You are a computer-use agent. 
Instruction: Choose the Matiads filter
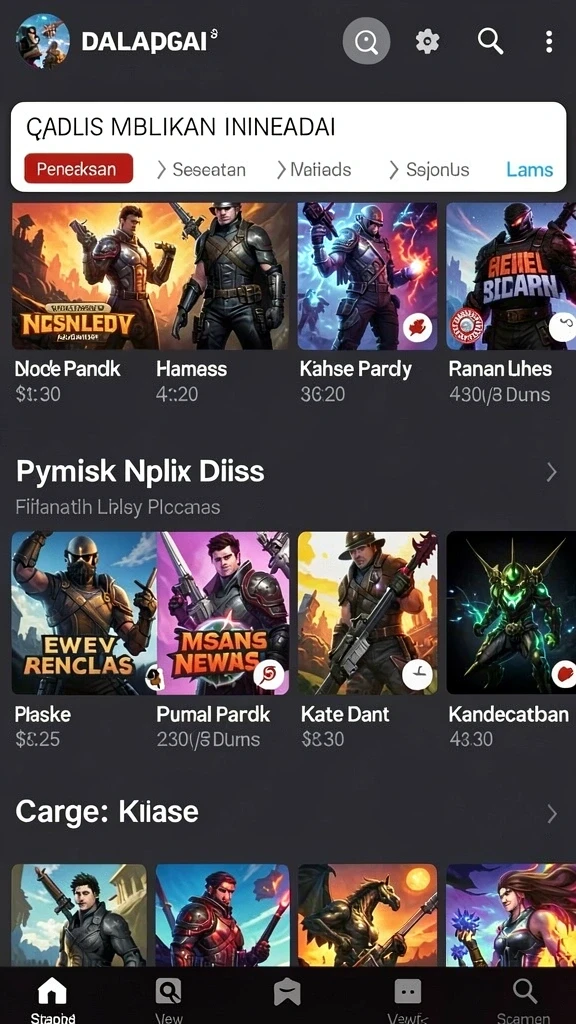tap(313, 170)
